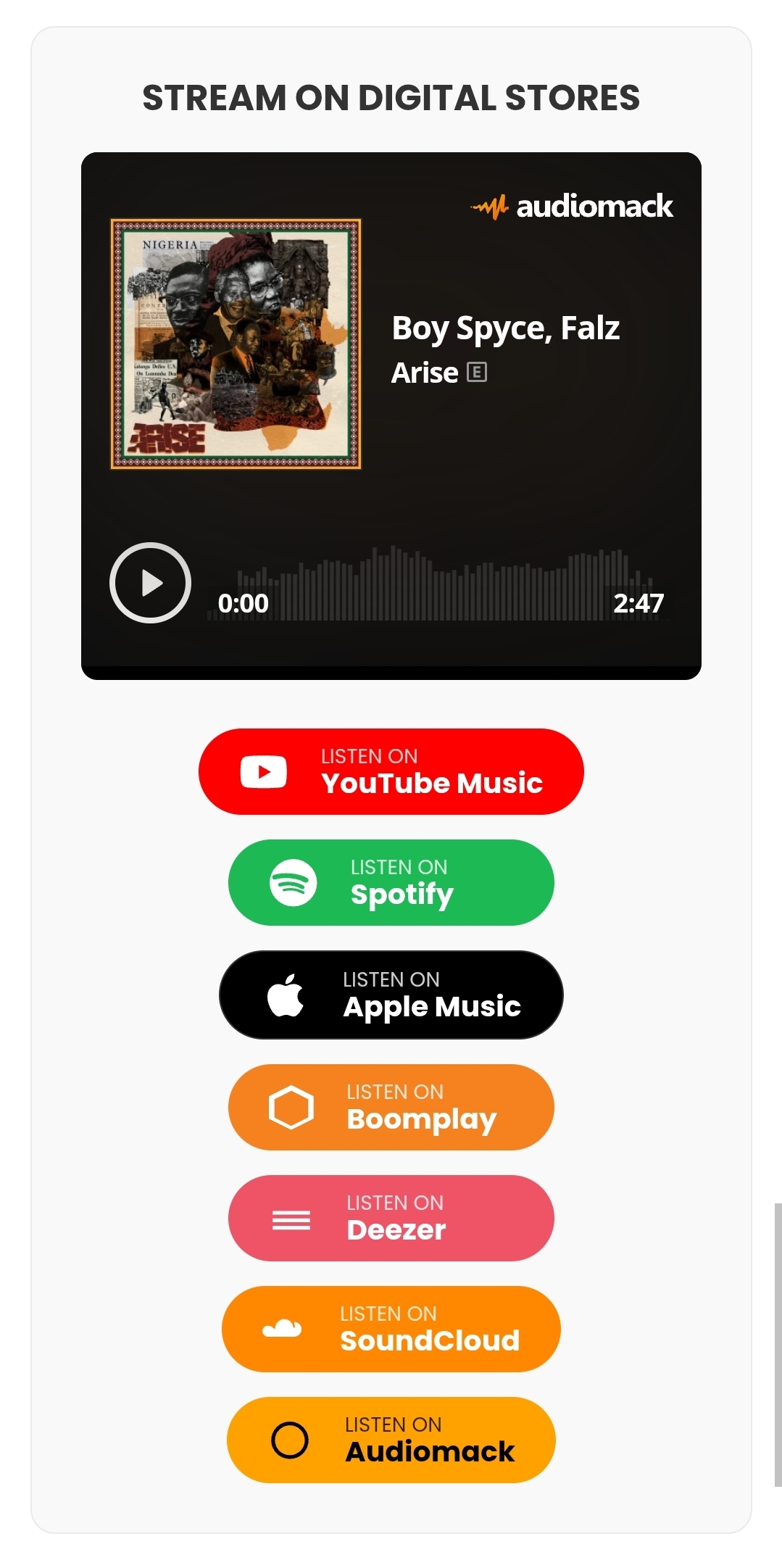Click the Deezer equalizer bars icon
782x1568 pixels.
coord(291,1219)
